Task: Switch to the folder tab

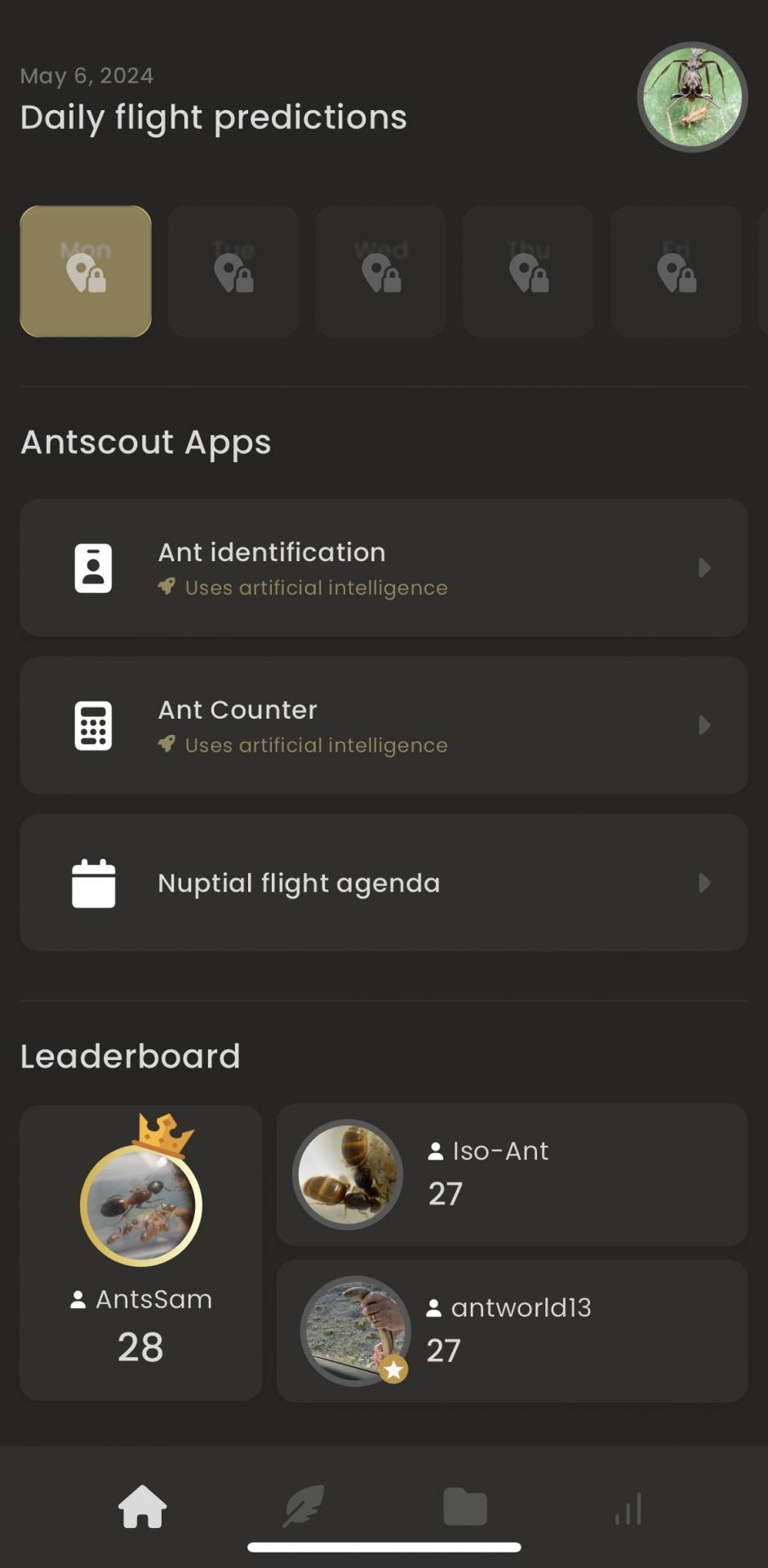Action: point(465,1506)
